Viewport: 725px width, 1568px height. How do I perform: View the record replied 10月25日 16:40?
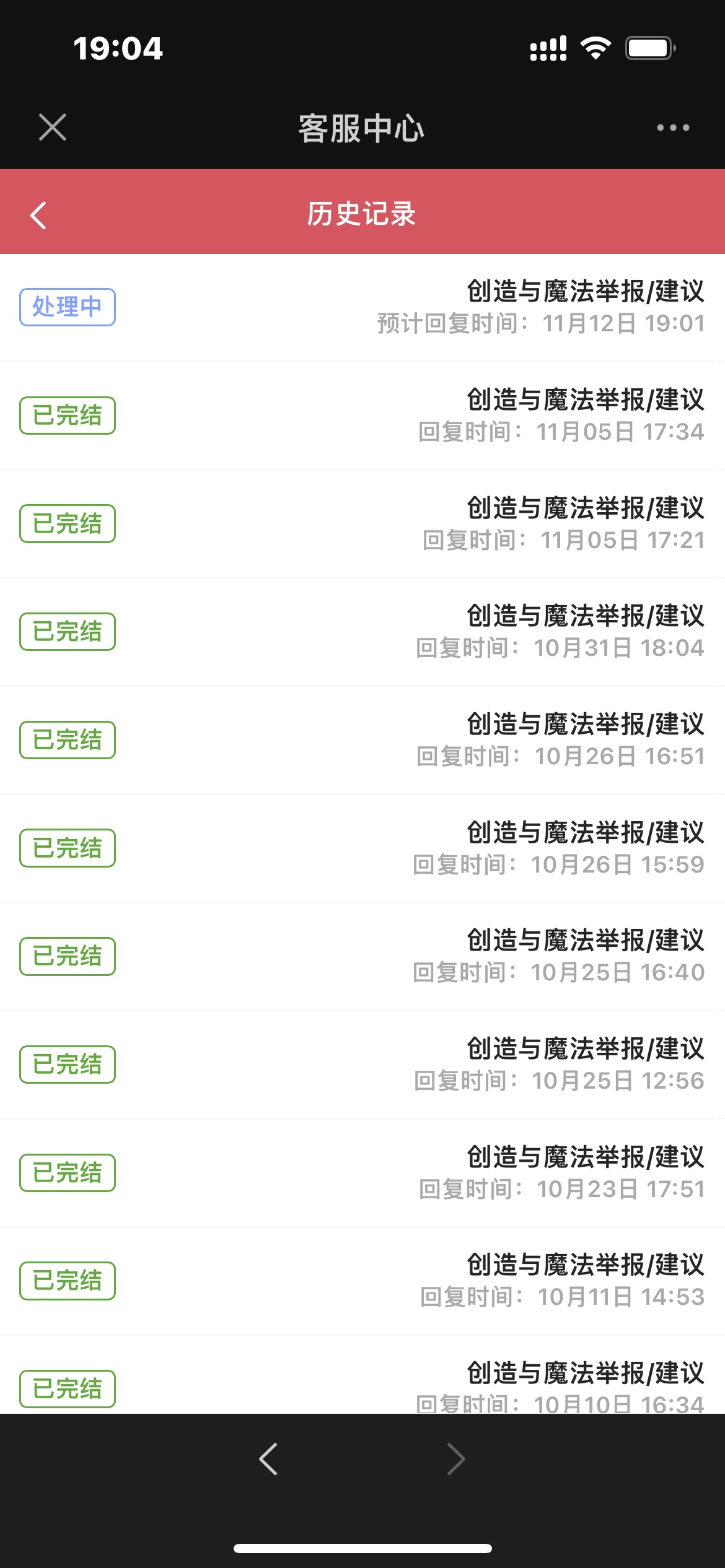pos(362,956)
